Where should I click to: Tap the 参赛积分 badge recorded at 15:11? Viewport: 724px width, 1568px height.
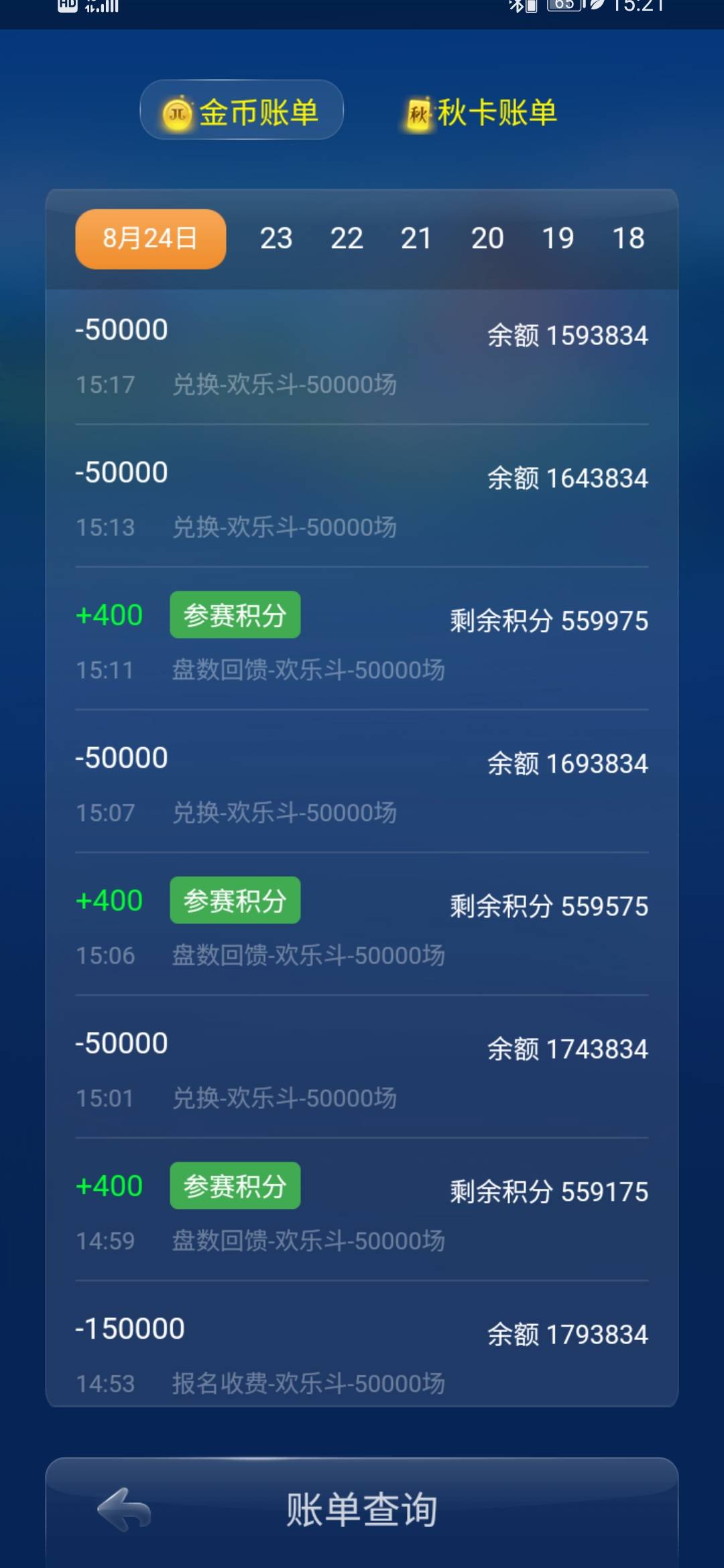coord(235,614)
